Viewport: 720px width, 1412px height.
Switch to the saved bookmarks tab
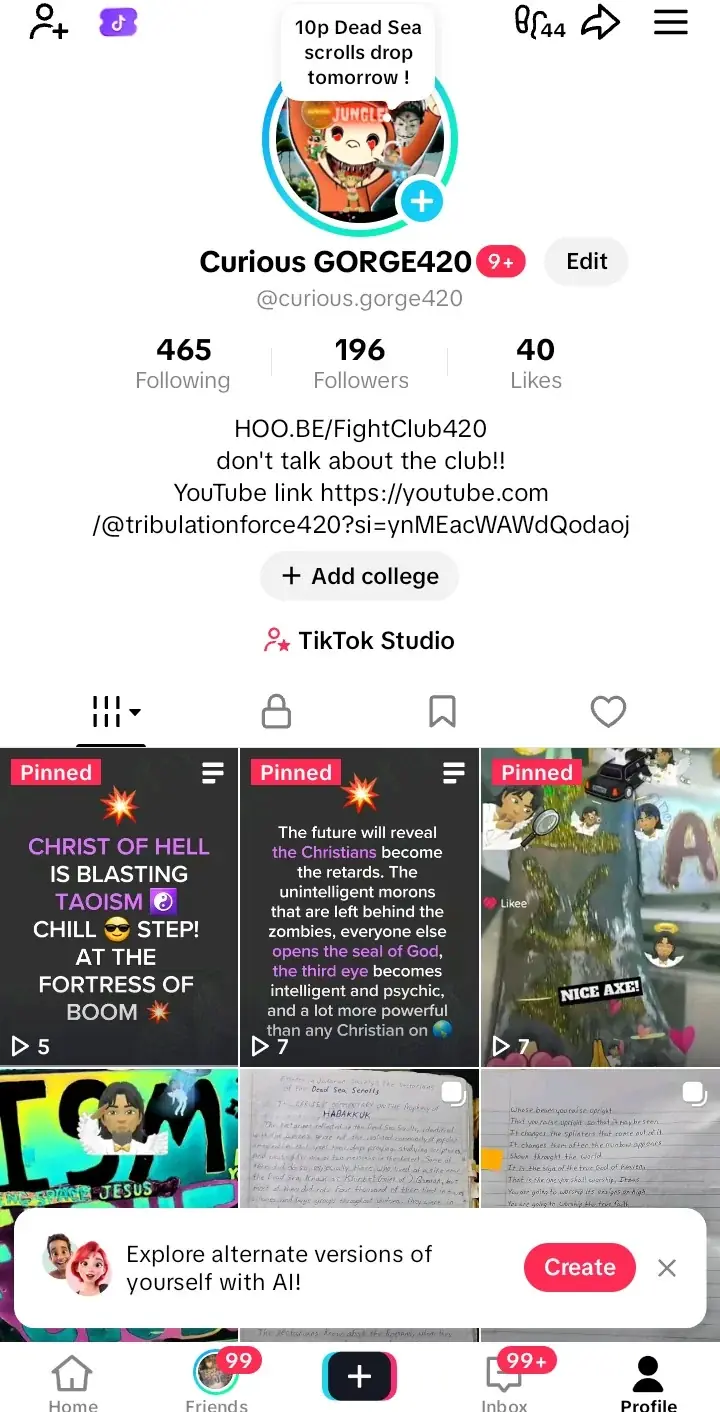pos(442,712)
